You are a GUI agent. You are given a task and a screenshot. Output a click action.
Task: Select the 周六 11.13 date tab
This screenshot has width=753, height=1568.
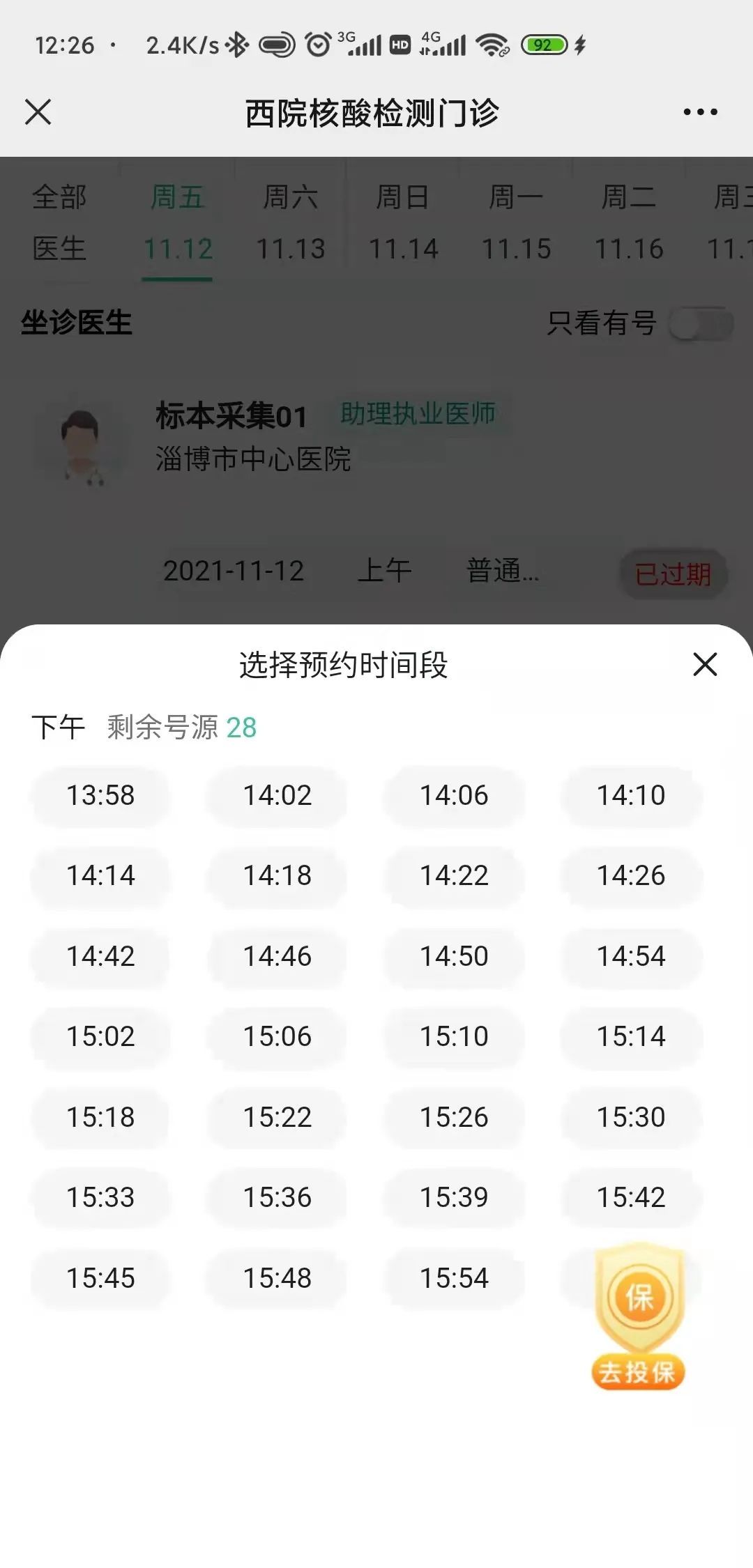290,223
